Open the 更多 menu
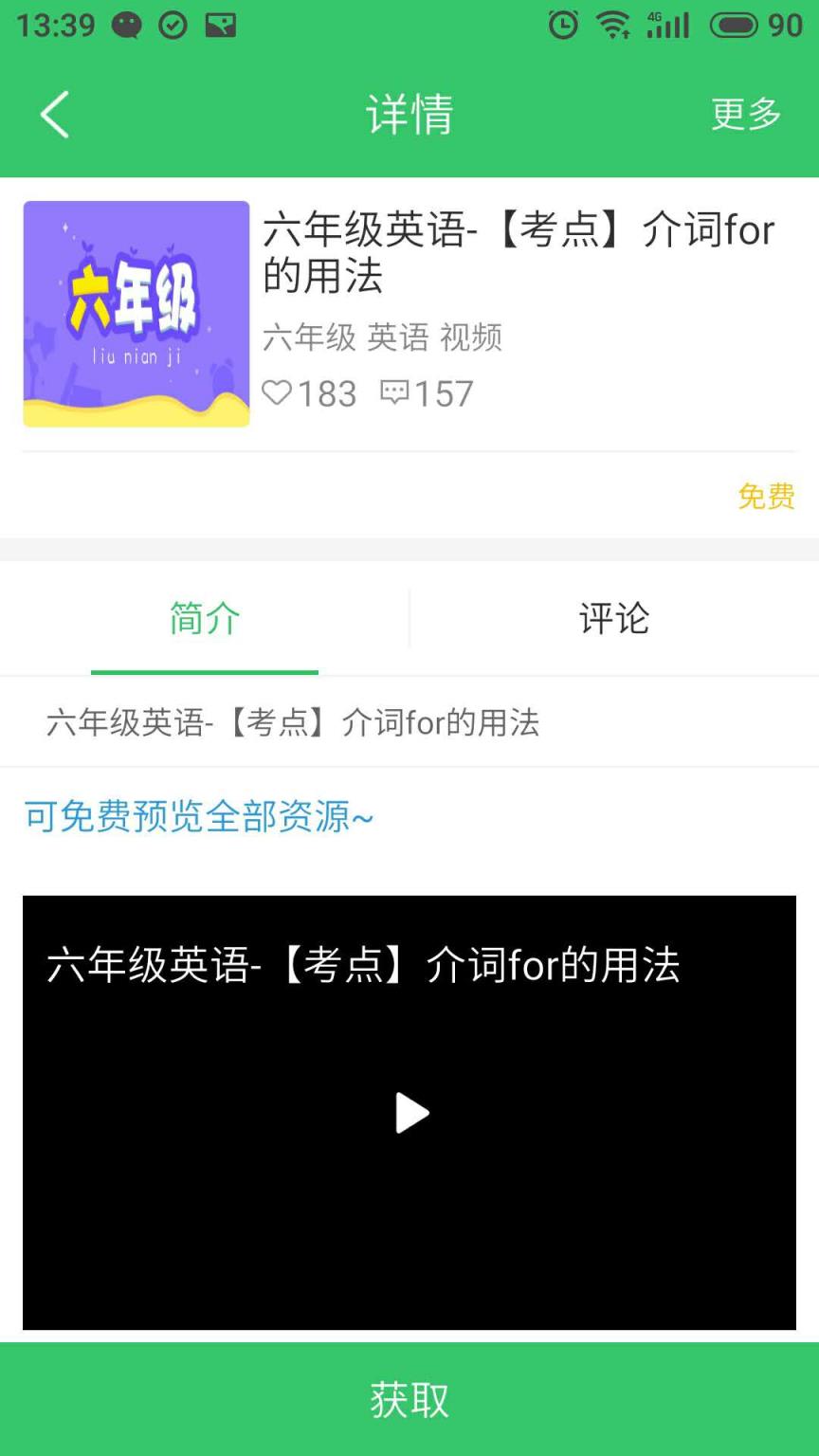This screenshot has width=819, height=1456. (x=745, y=114)
